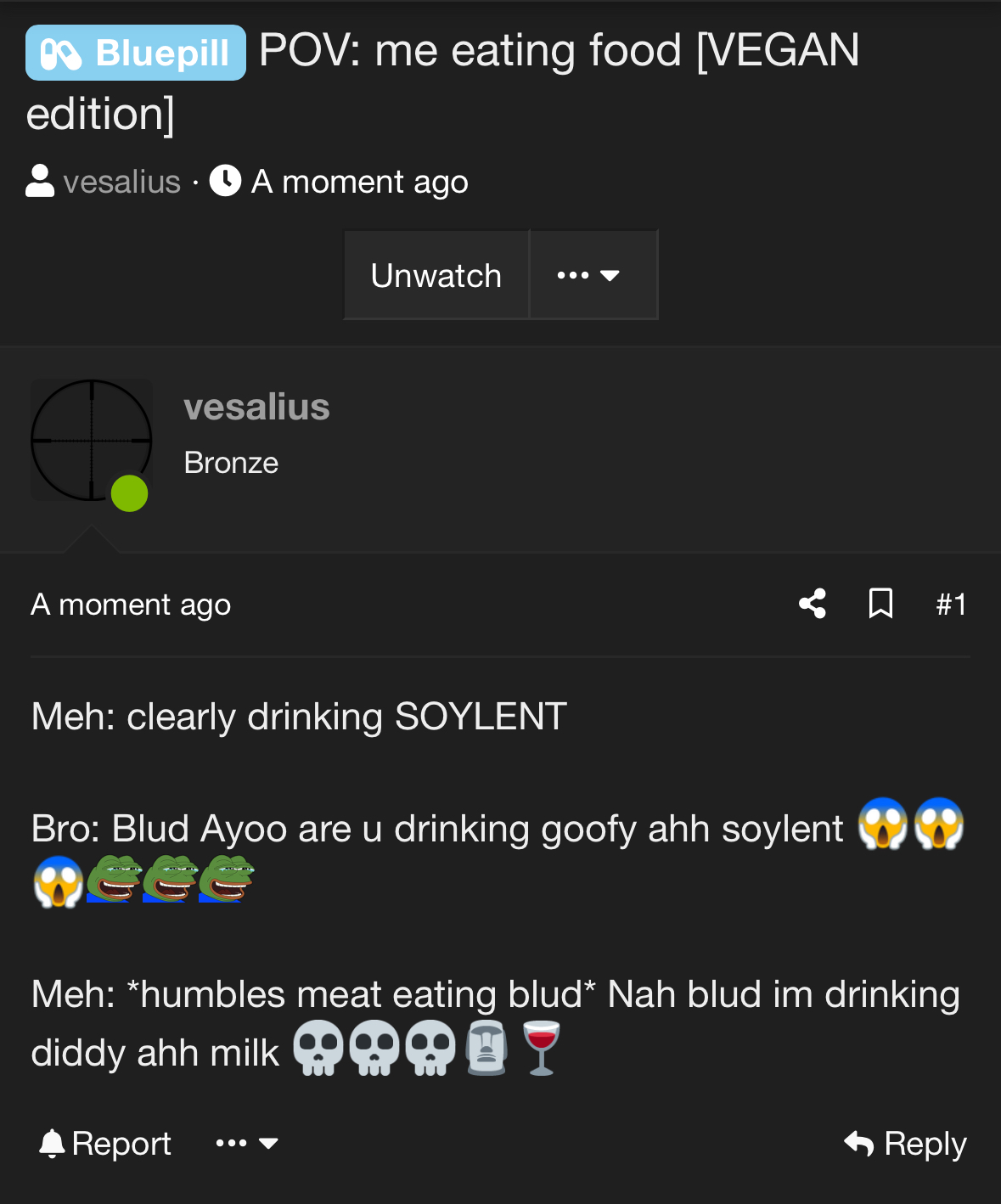Open the #1 post permalink

951,605
